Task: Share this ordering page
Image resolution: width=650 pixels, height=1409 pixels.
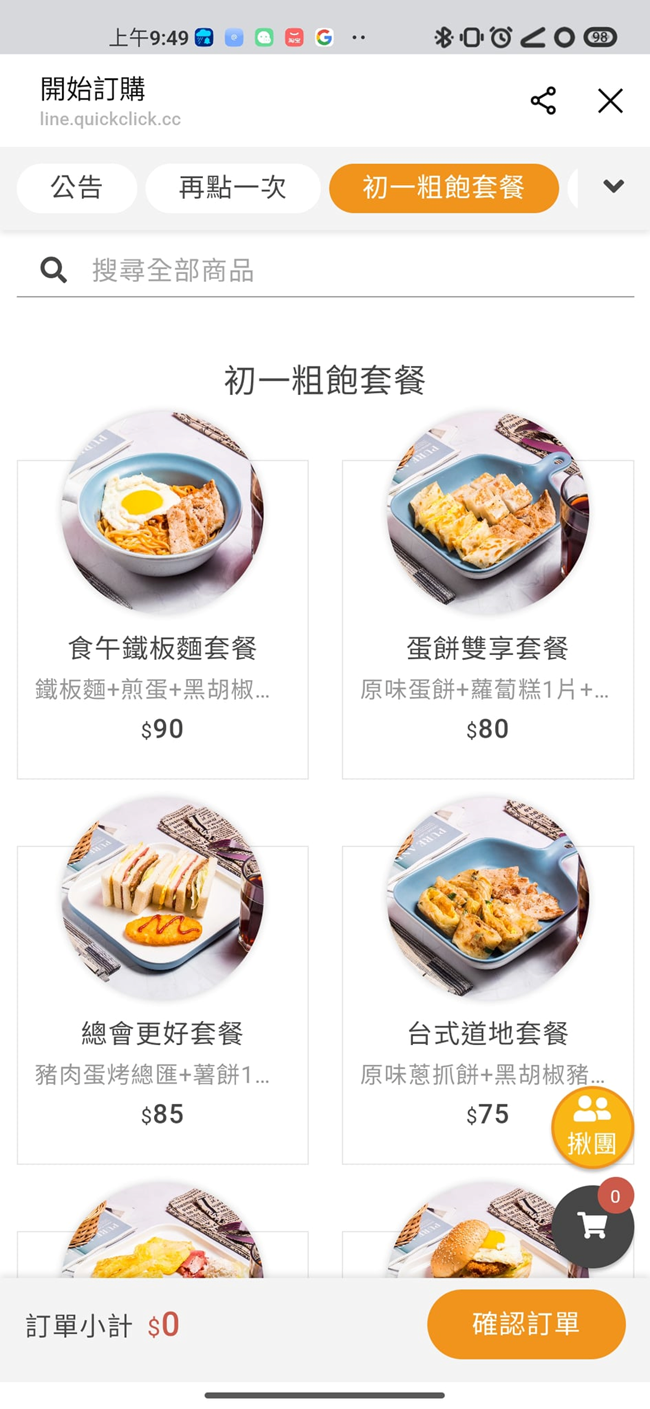Action: pyautogui.click(x=543, y=101)
